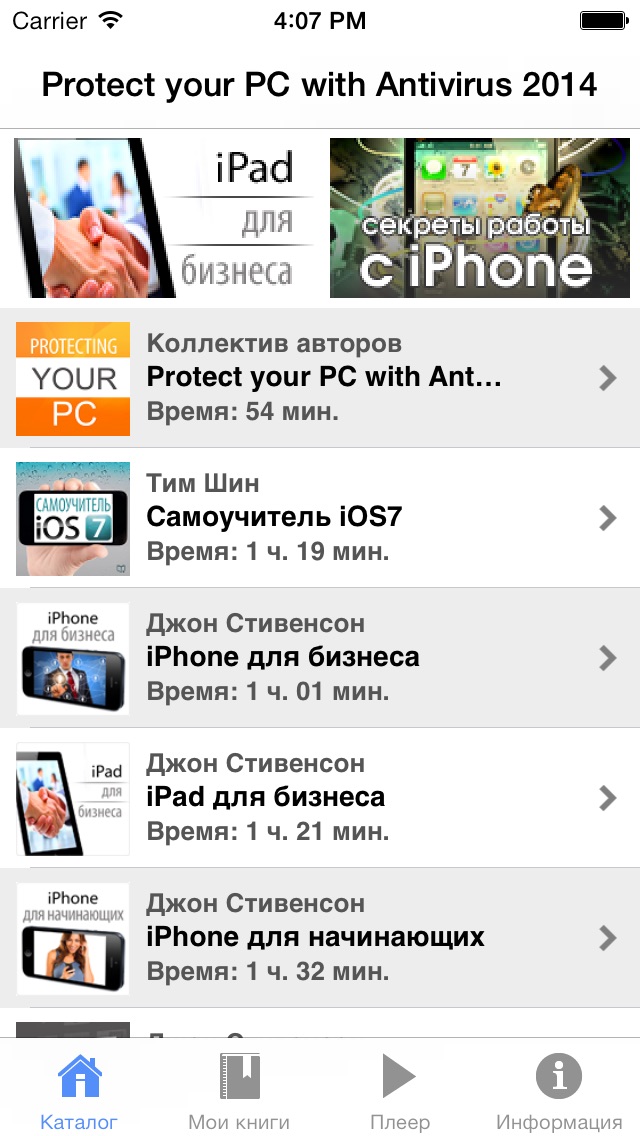Open the Самоучитель iOS7 book
The height and width of the screenshot is (1136, 640).
(x=320, y=518)
